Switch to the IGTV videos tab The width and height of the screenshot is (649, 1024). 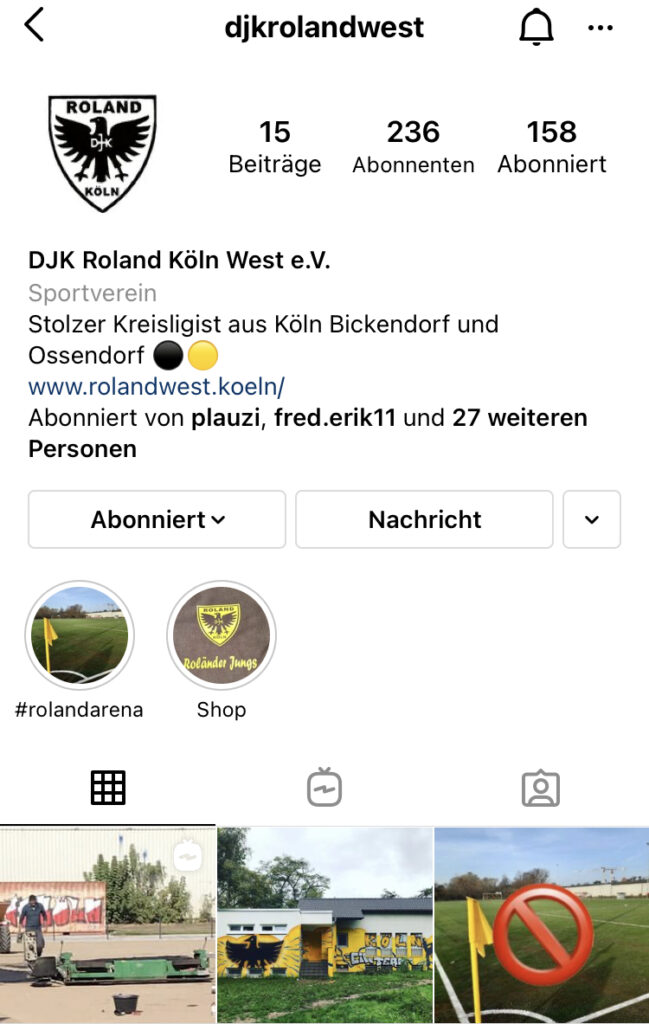pyautogui.click(x=324, y=788)
